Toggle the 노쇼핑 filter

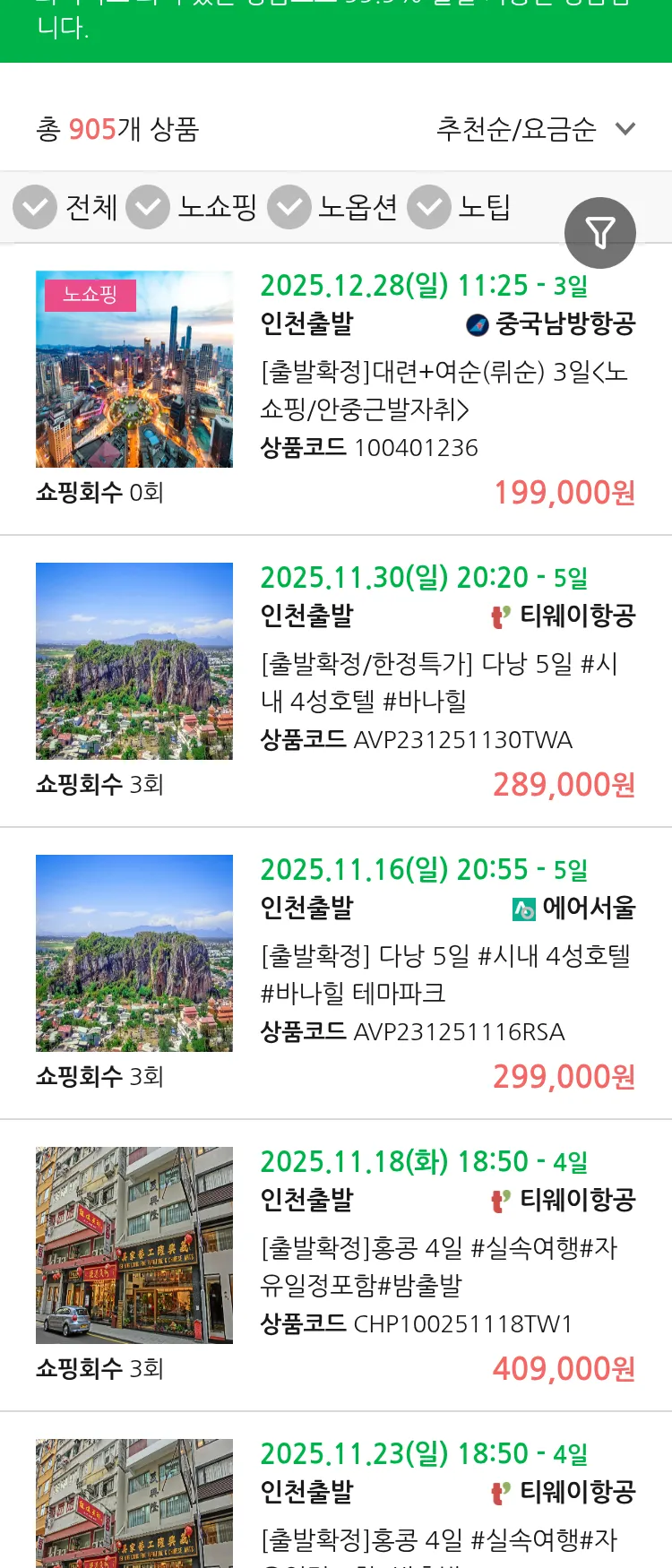click(202, 206)
